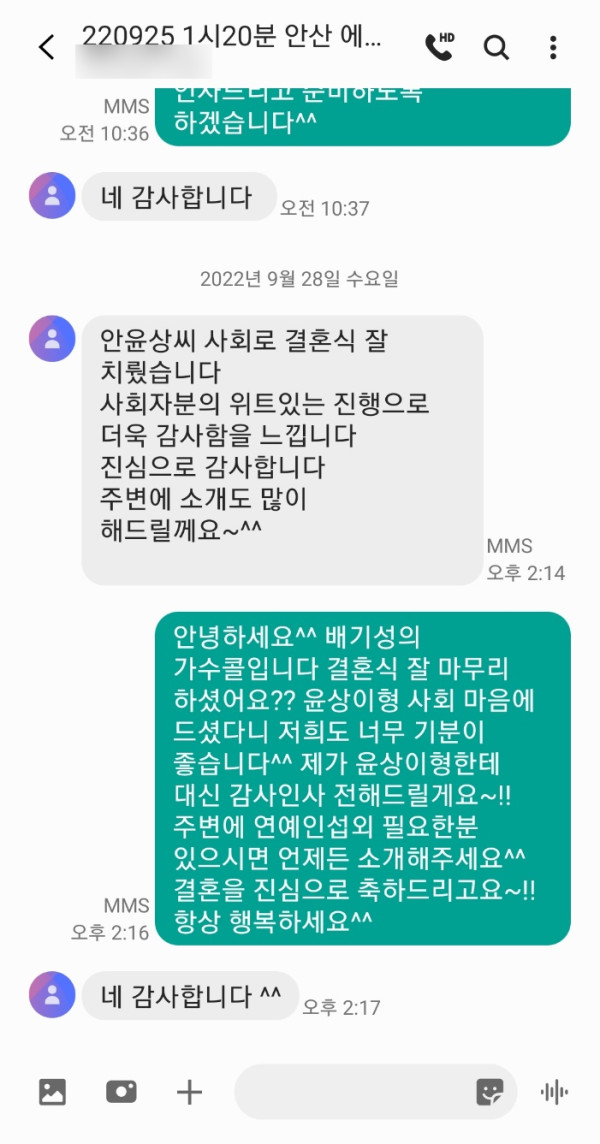Viewport: 600px width, 1144px height.
Task: Open the camera to take a picture
Action: [121, 1092]
